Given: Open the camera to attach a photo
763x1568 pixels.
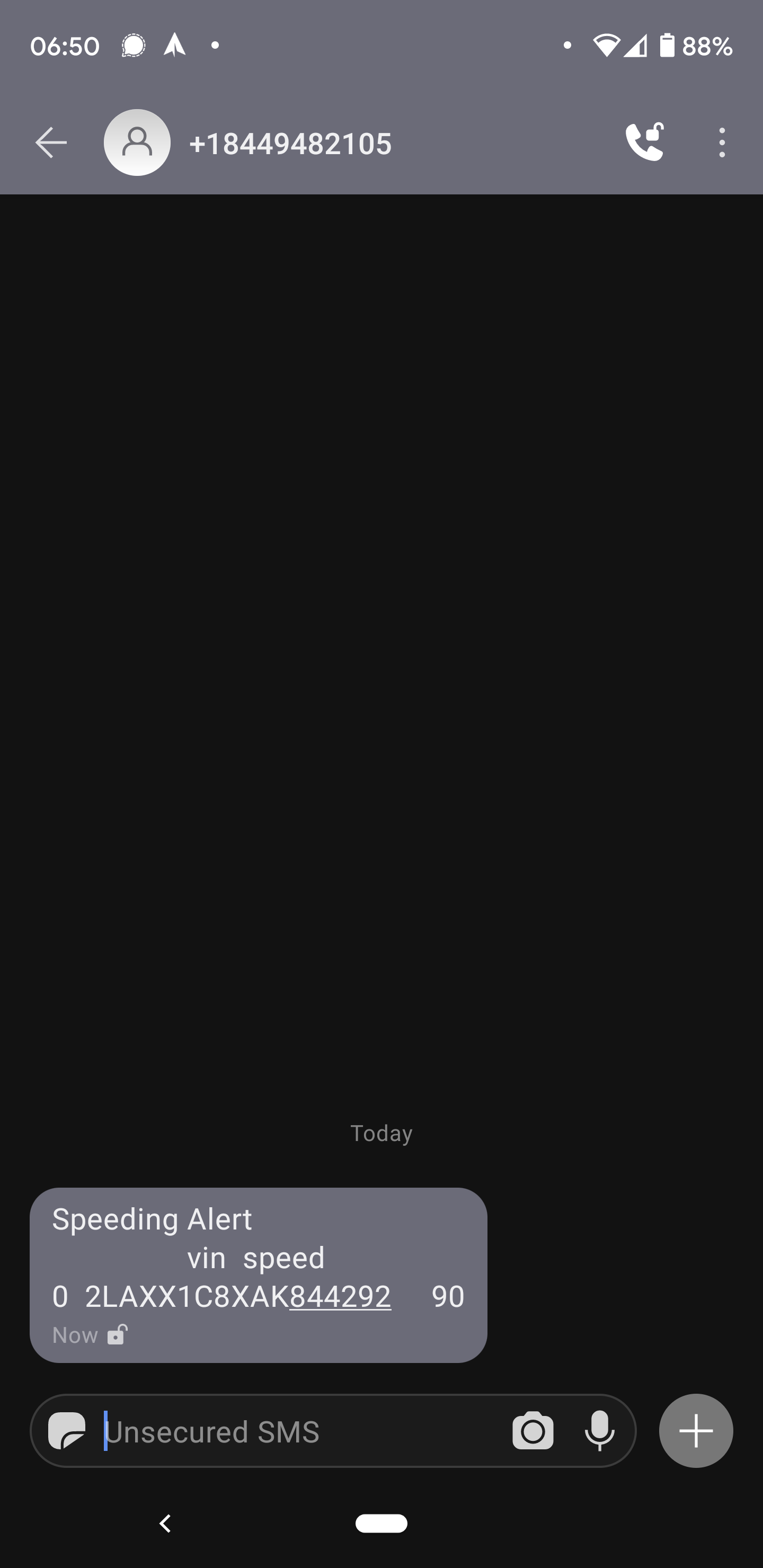Looking at the screenshot, I should (x=533, y=1431).
